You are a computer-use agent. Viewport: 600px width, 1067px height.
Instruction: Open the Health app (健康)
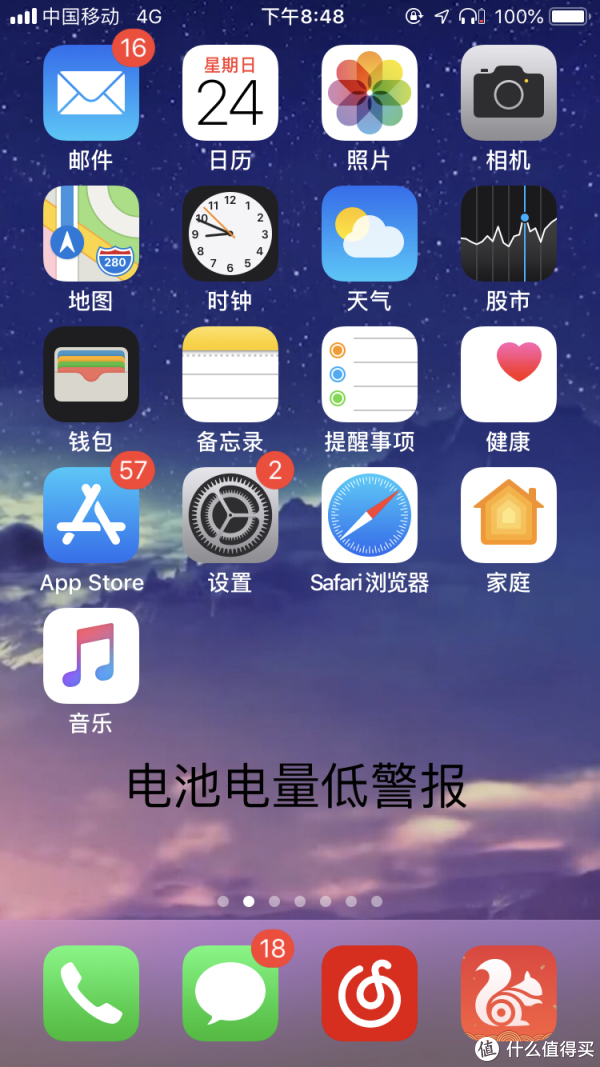tap(508, 374)
